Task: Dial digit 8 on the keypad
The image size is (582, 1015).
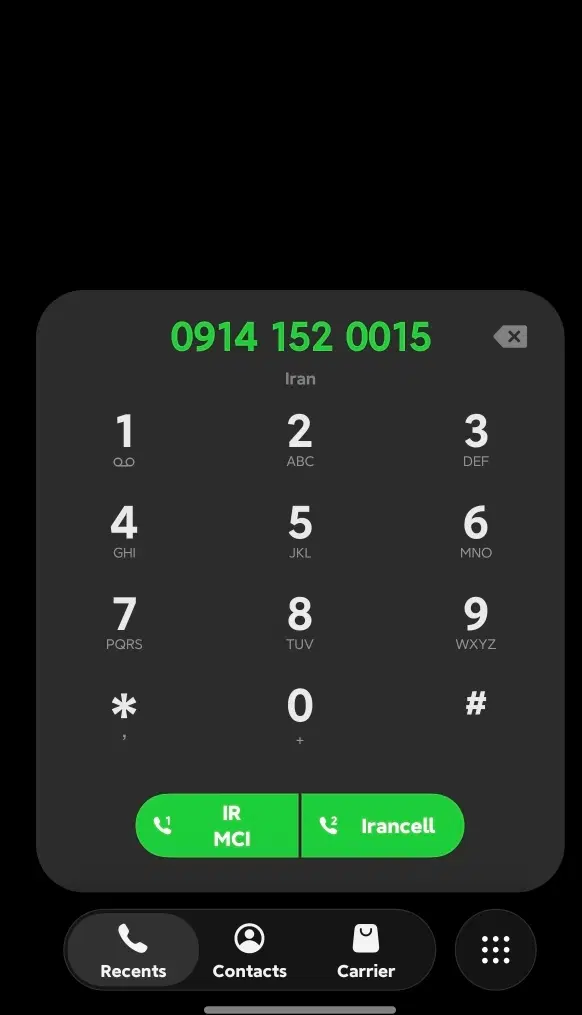Action: coord(300,623)
